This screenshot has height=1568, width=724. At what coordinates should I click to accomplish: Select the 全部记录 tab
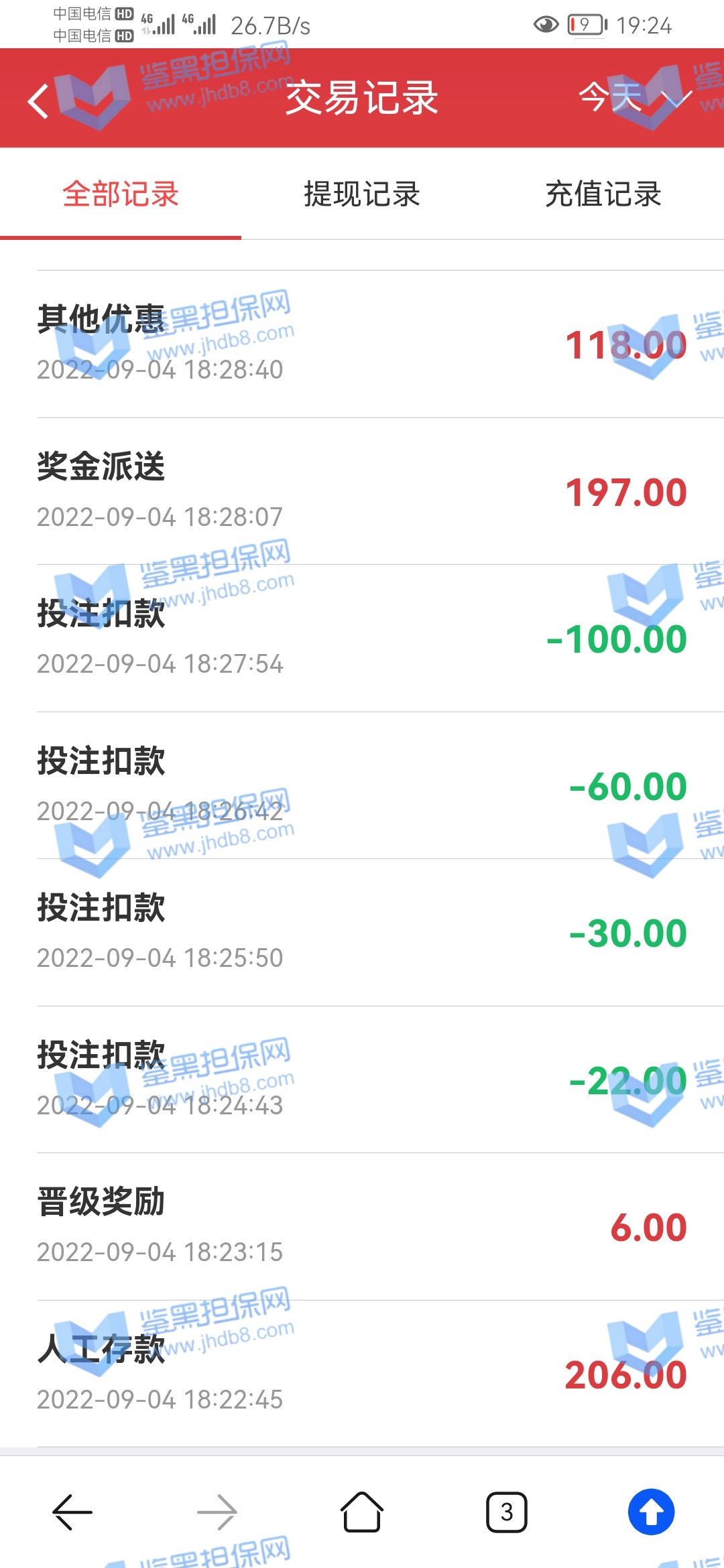121,194
